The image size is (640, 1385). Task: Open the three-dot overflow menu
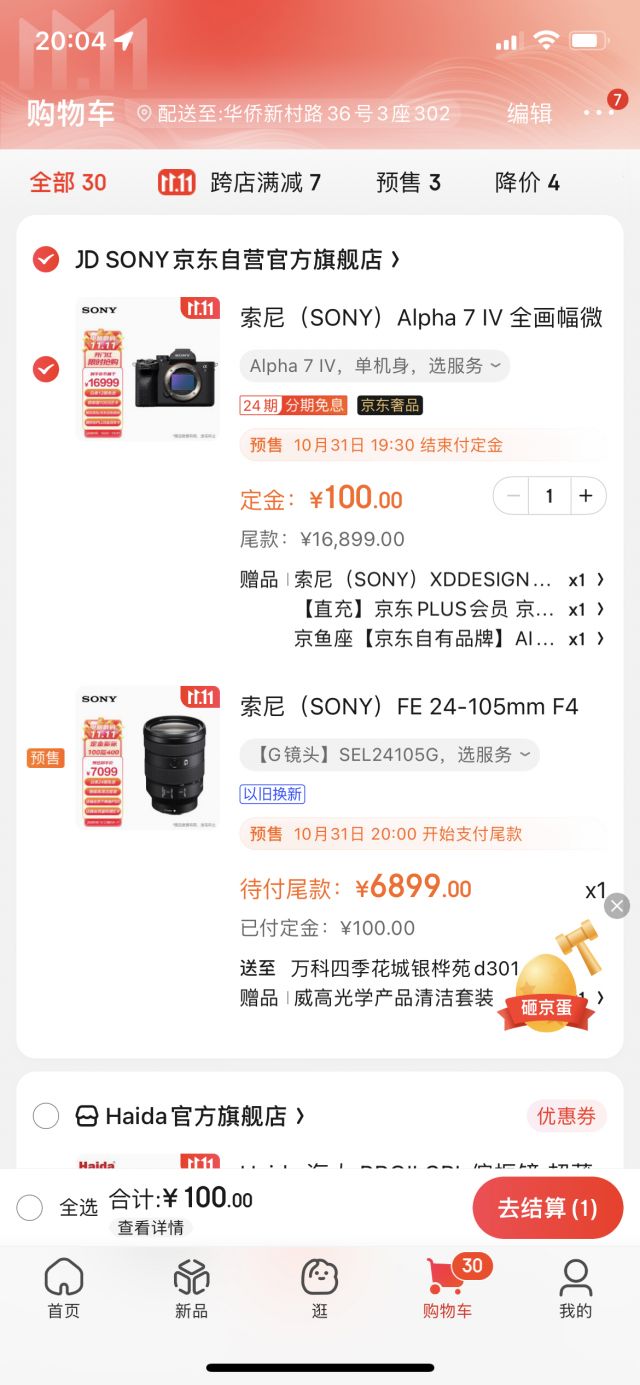[x=600, y=112]
